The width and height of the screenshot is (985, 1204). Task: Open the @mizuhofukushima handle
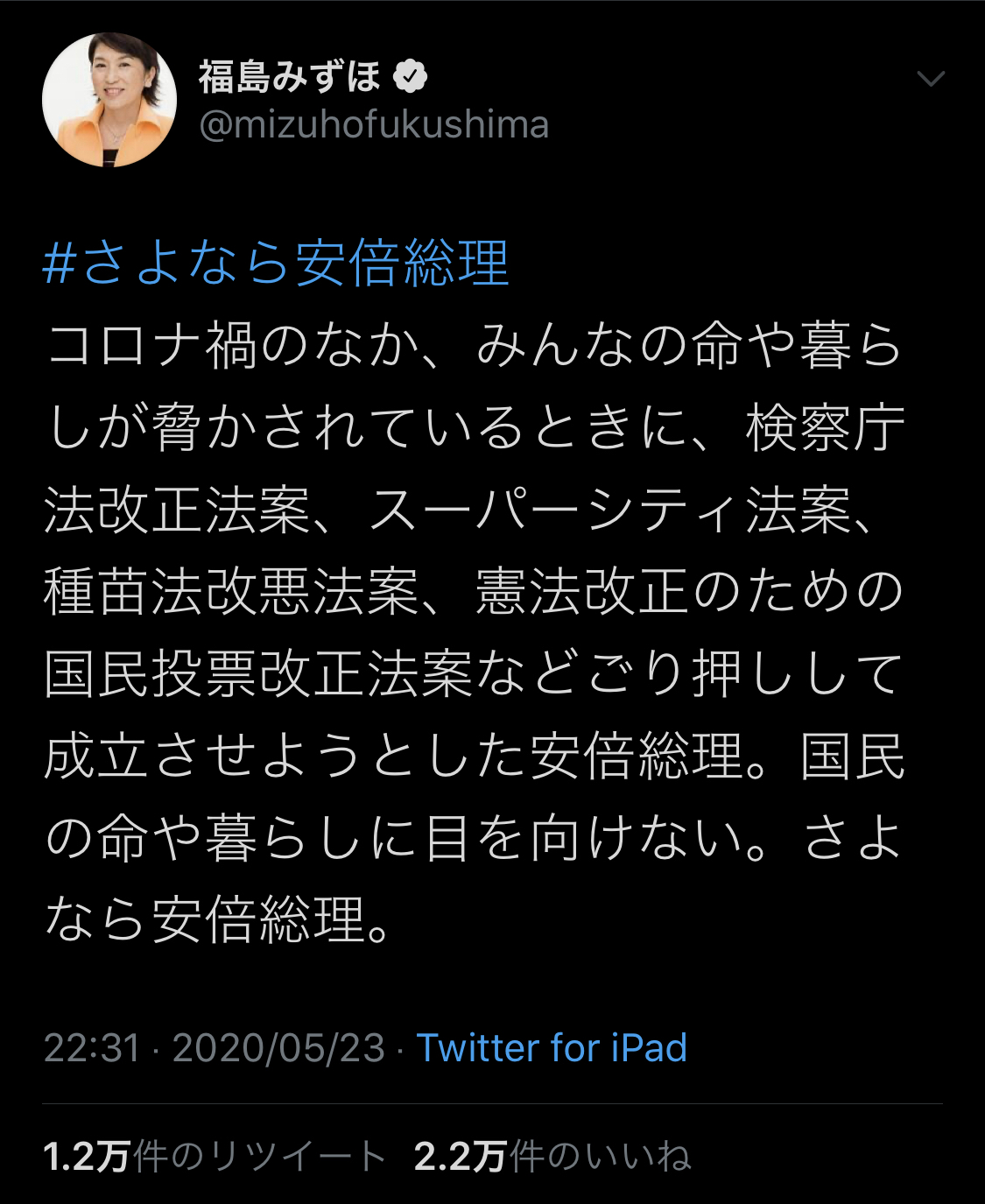point(374,125)
